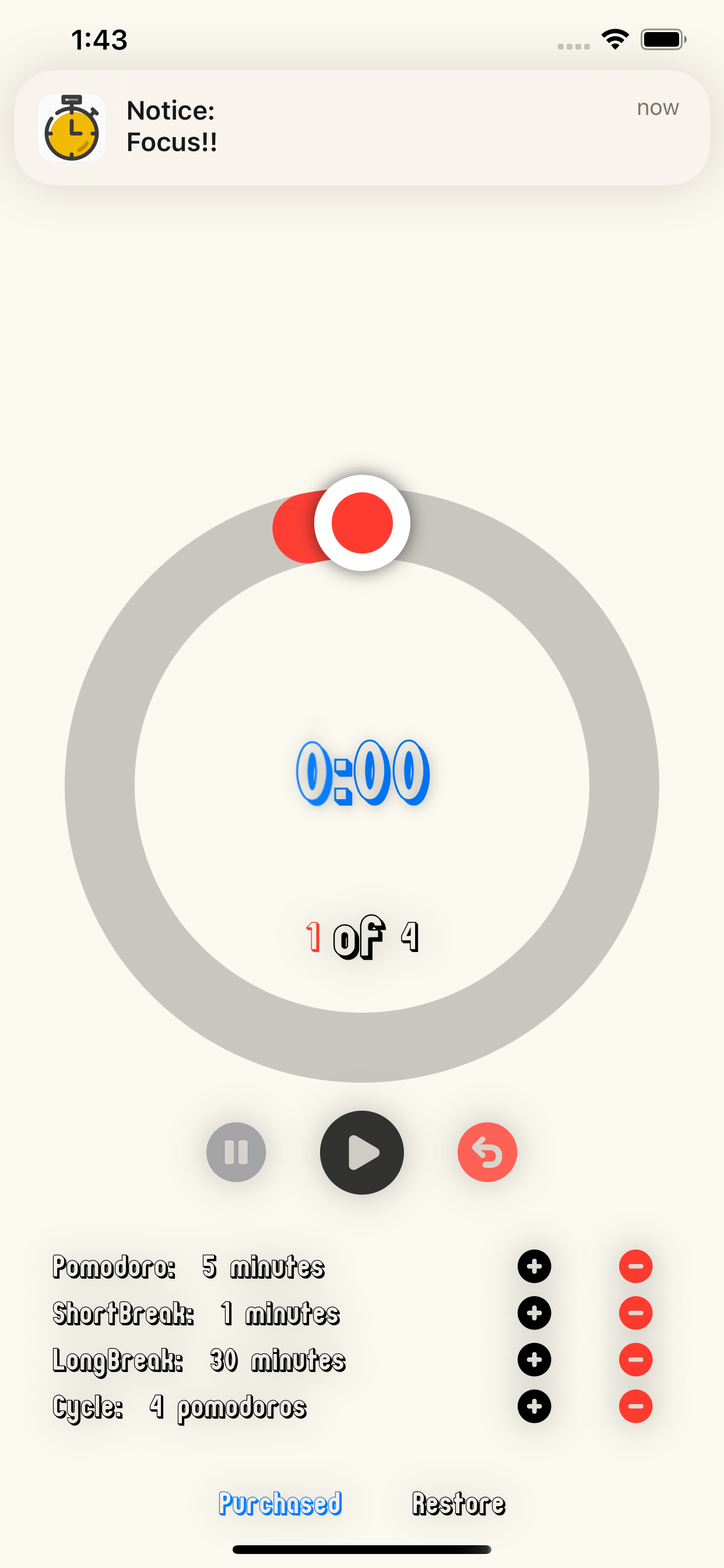This screenshot has height=1568, width=724.
Task: Decrease LongBreak minutes
Action: [635, 1360]
